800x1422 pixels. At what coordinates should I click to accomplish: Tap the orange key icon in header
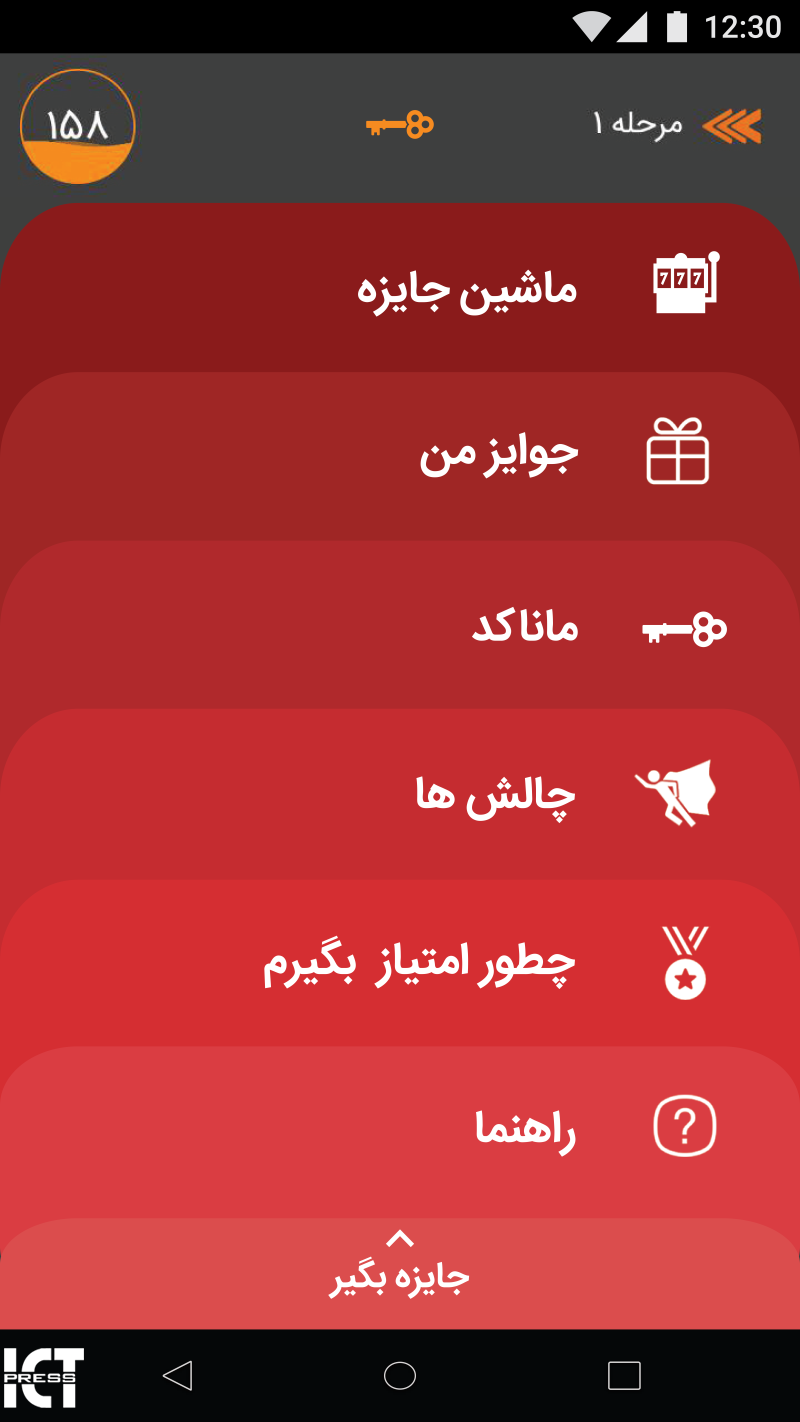coord(400,126)
